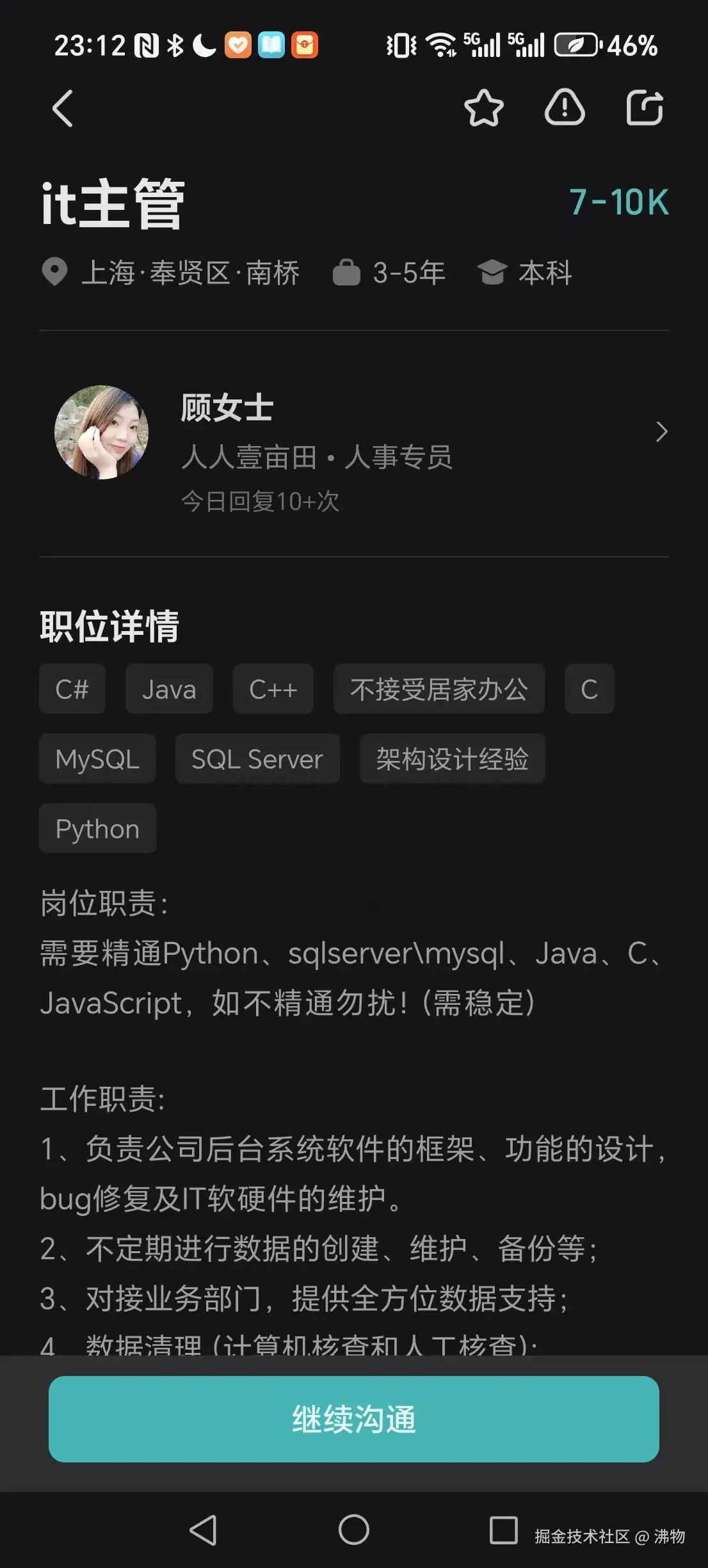Tap the 继续沟通 button

click(353, 1418)
